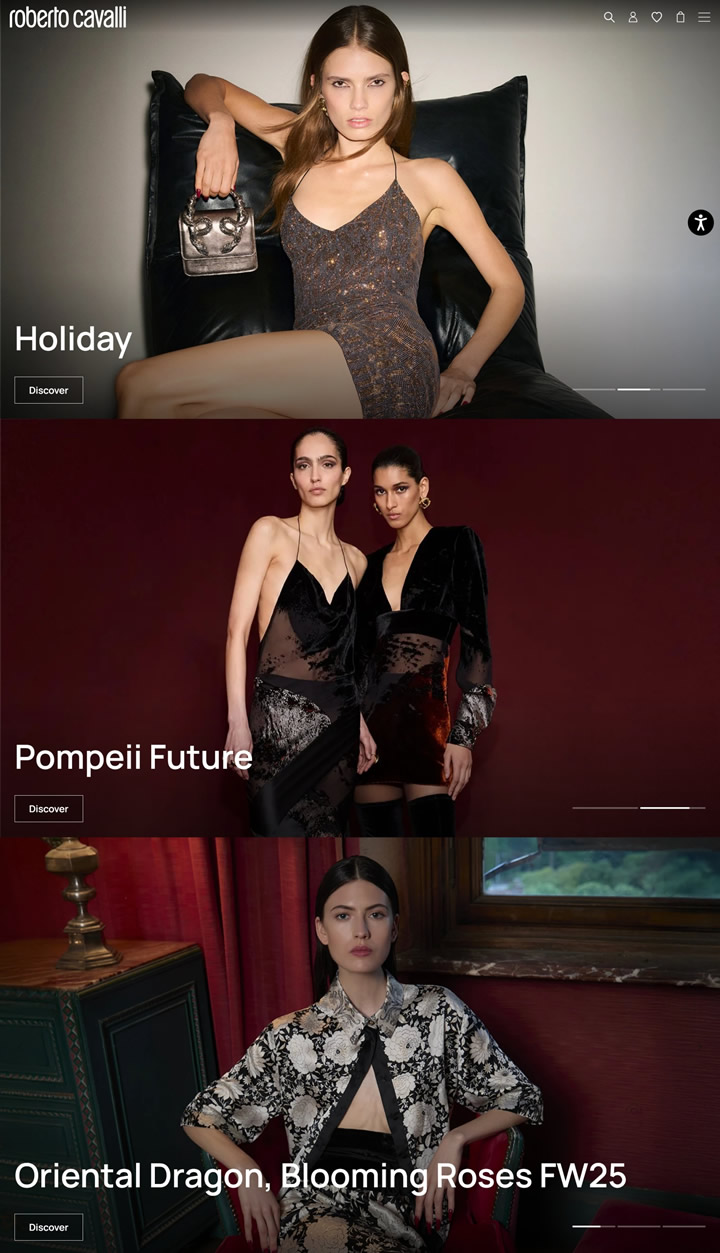Open the hamburger menu
The height and width of the screenshot is (1253, 720).
tap(704, 17)
